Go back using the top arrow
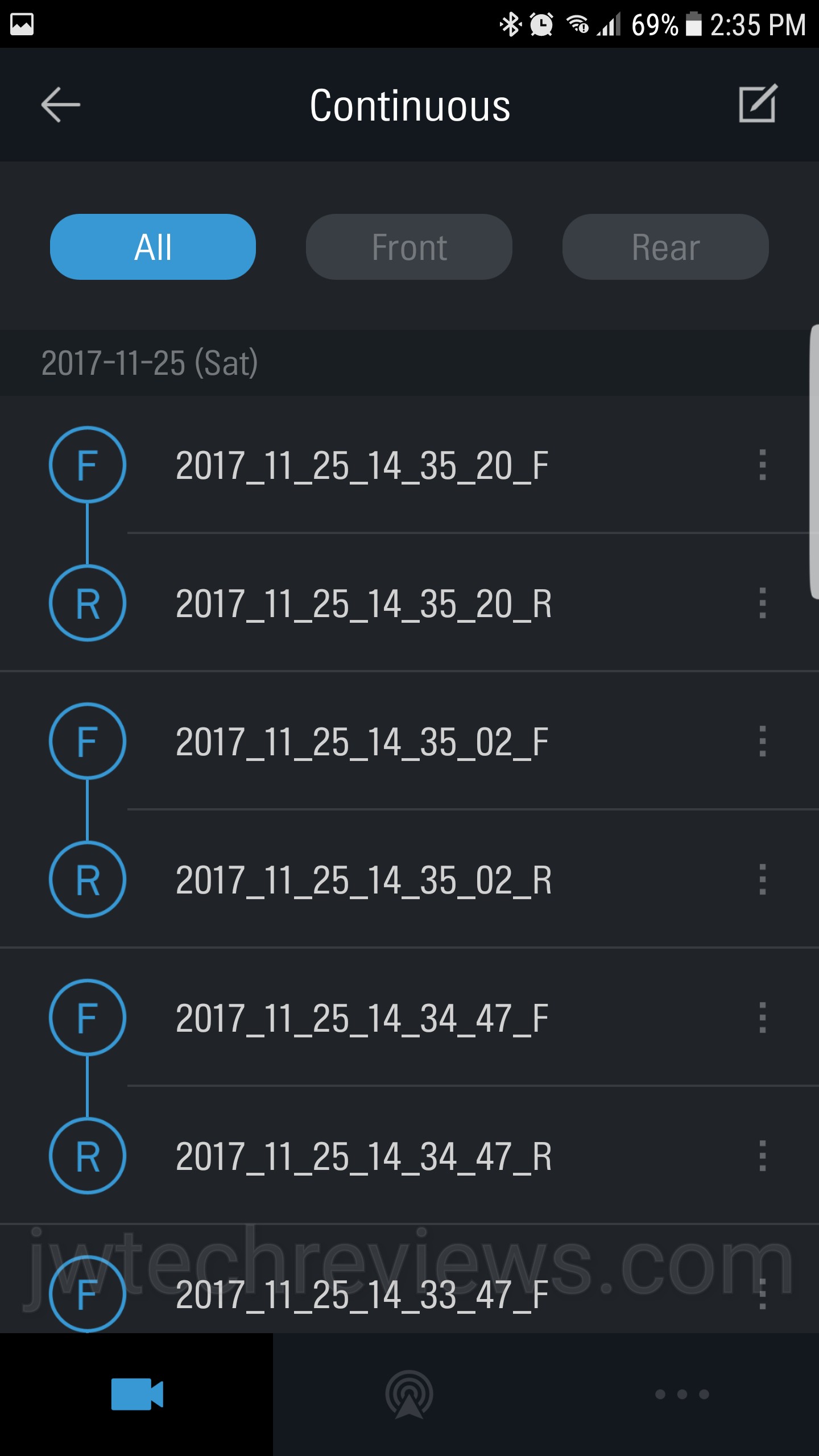819x1456 pixels. 60,105
